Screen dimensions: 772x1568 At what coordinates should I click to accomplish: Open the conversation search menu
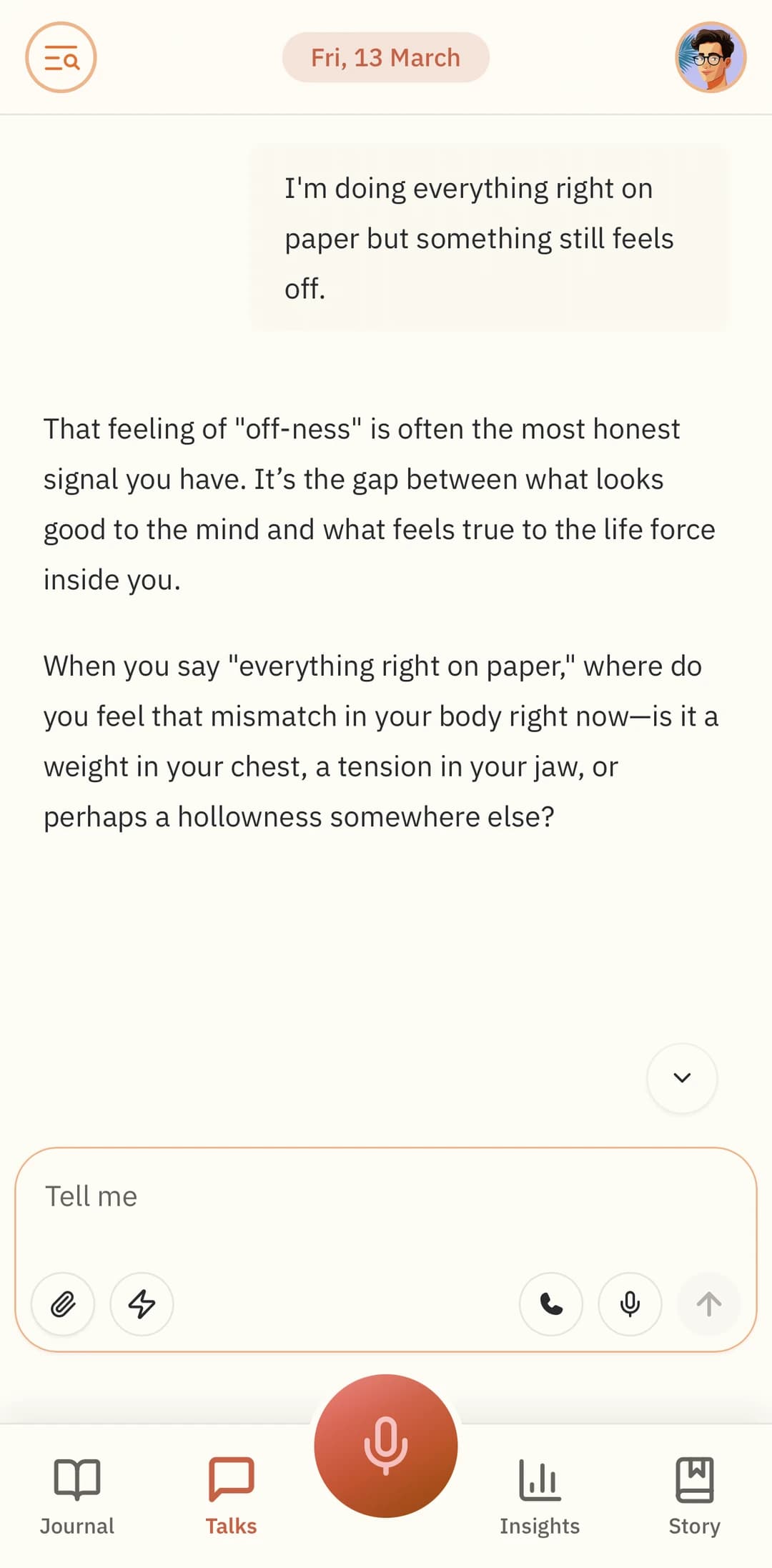coord(60,58)
